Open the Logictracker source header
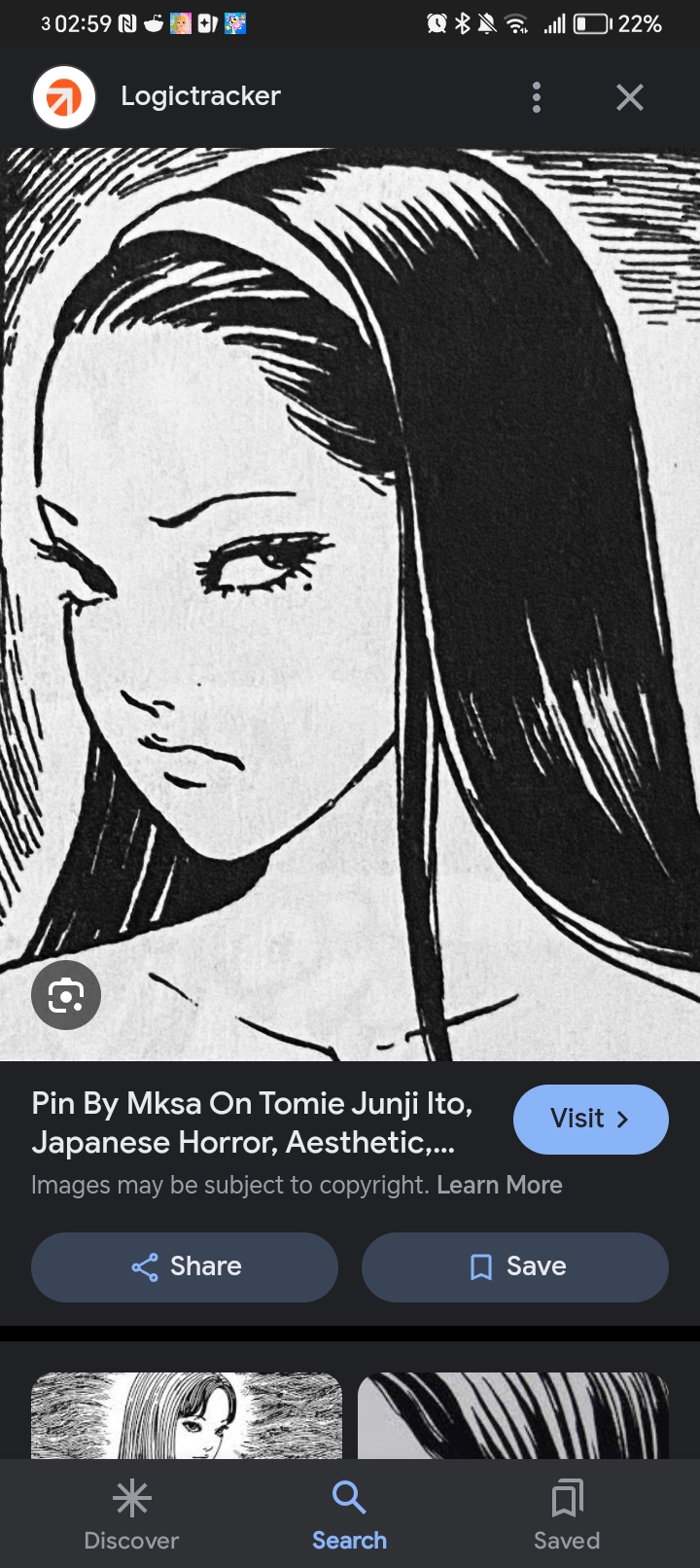This screenshot has height=1568, width=700. [199, 96]
